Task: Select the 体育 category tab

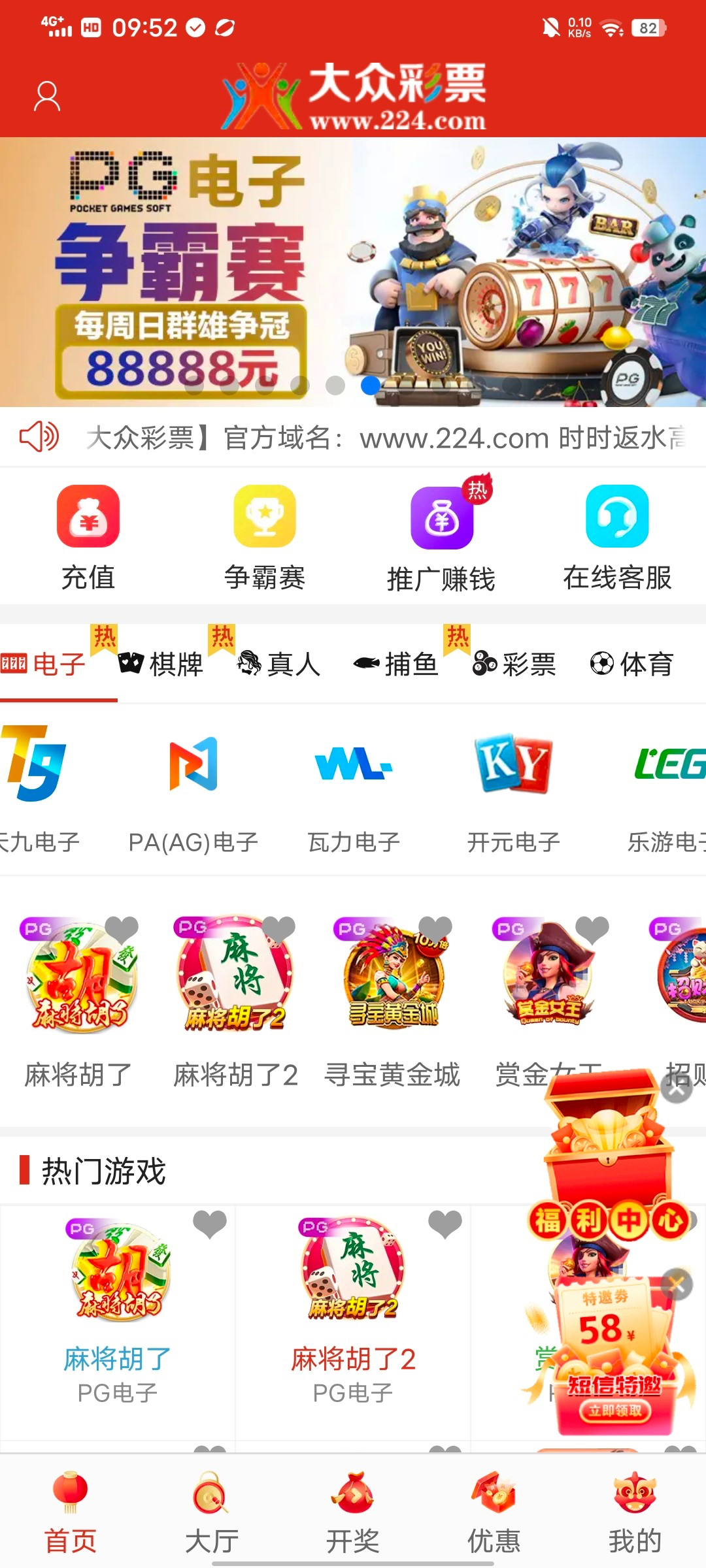Action: point(631,664)
